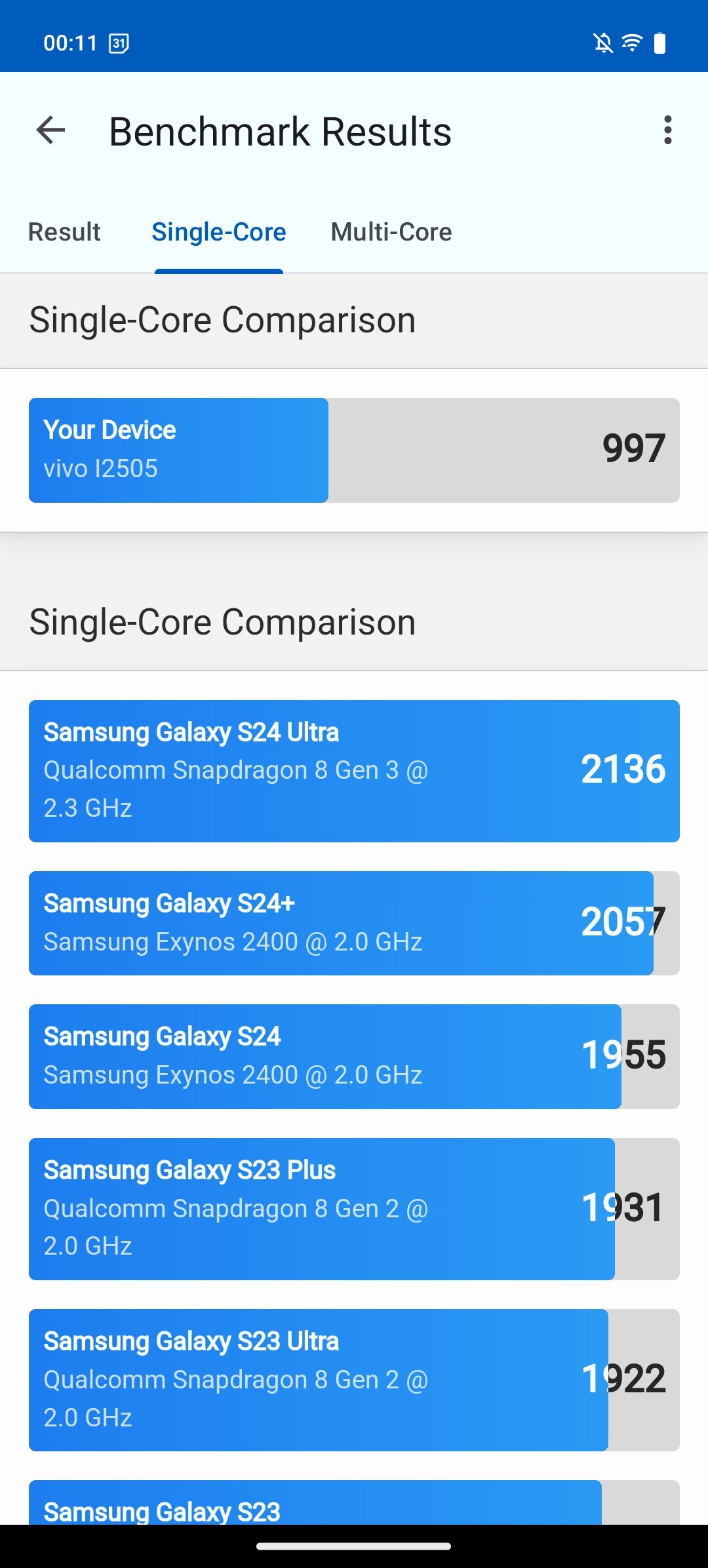Switch to the Result tab

[64, 232]
